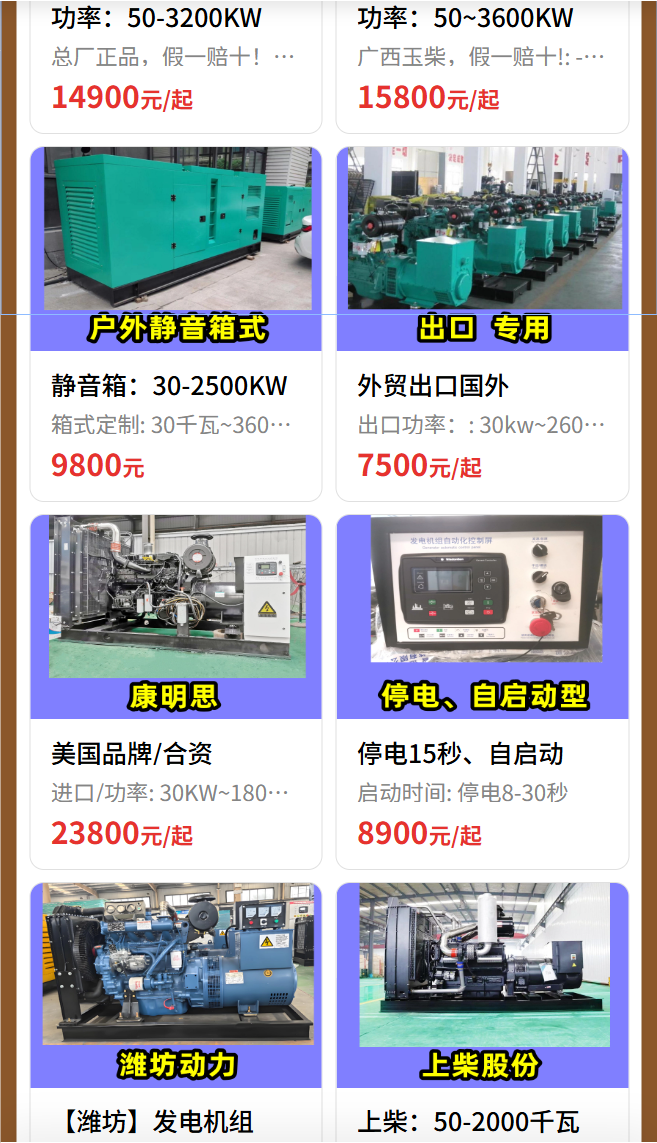View the 上柴股份 50-2000千瓦 product
Screen dimensions: 657x1143
pos(482,1013)
